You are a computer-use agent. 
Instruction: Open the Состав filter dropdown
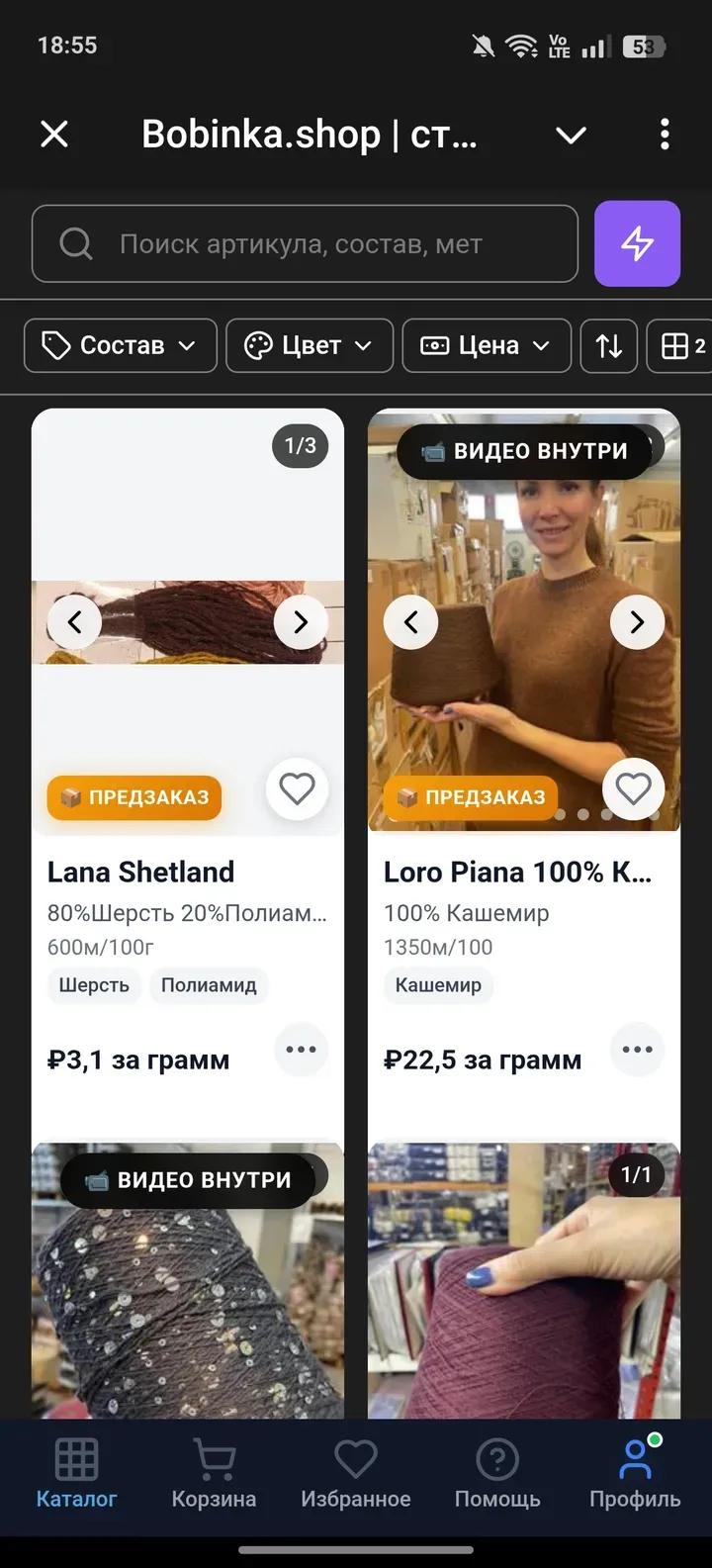120,345
